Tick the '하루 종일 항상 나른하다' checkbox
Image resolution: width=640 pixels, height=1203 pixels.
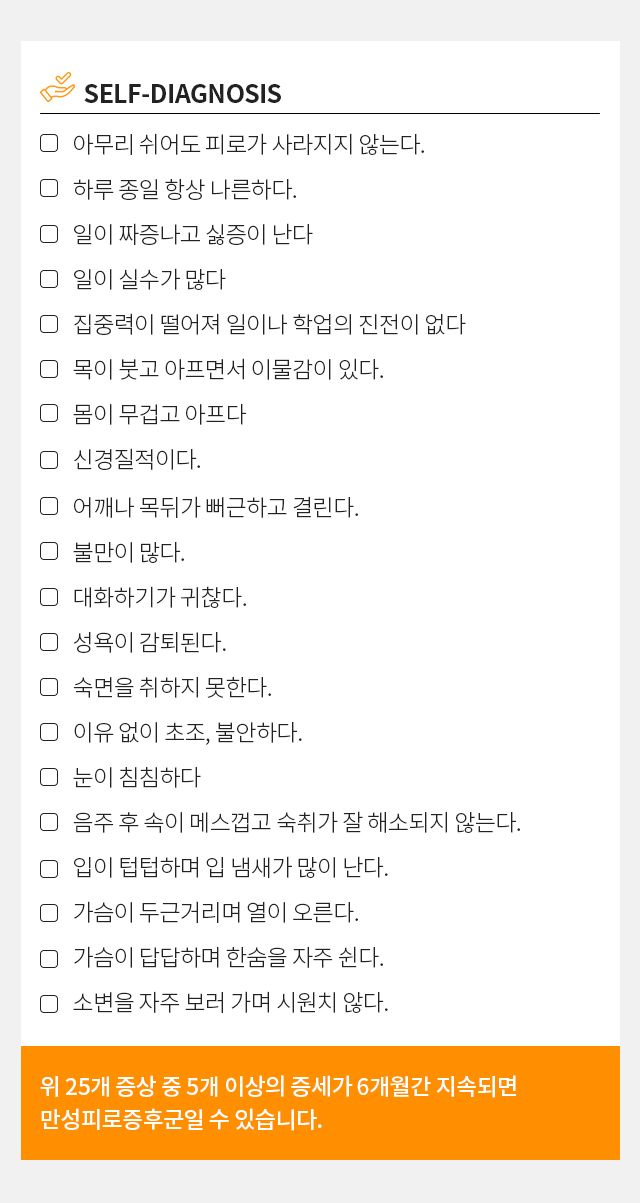click(x=49, y=188)
